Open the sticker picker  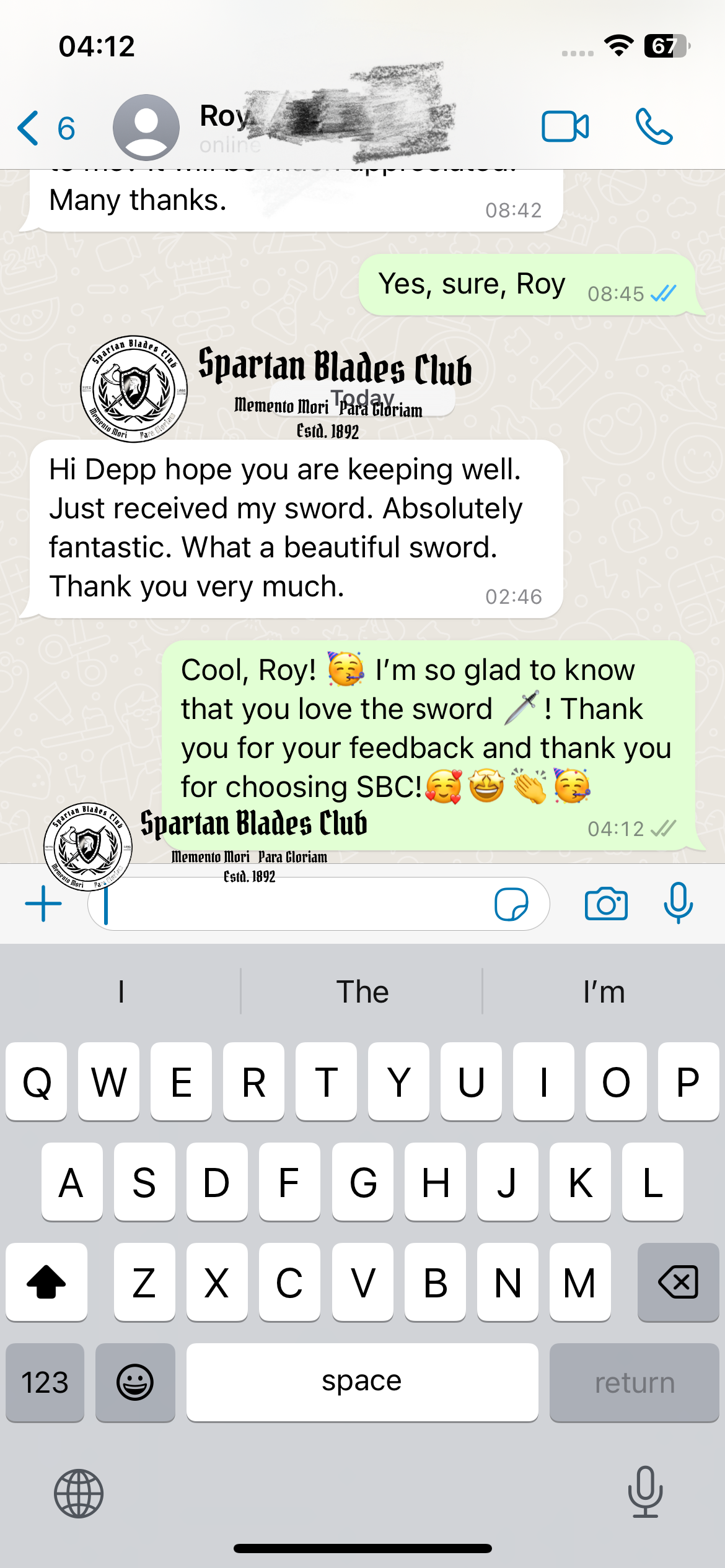coord(511,904)
